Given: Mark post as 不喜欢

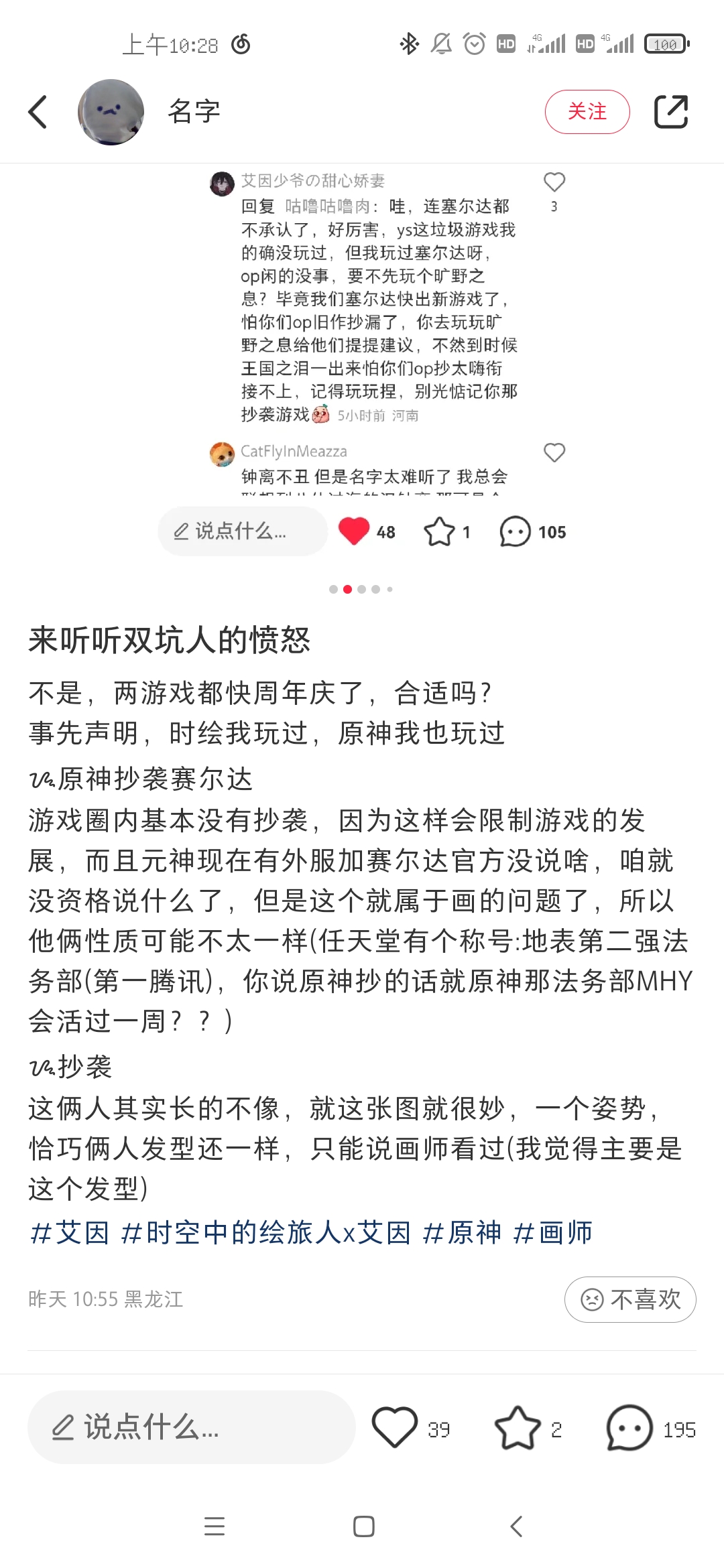Looking at the screenshot, I should pos(629,1299).
